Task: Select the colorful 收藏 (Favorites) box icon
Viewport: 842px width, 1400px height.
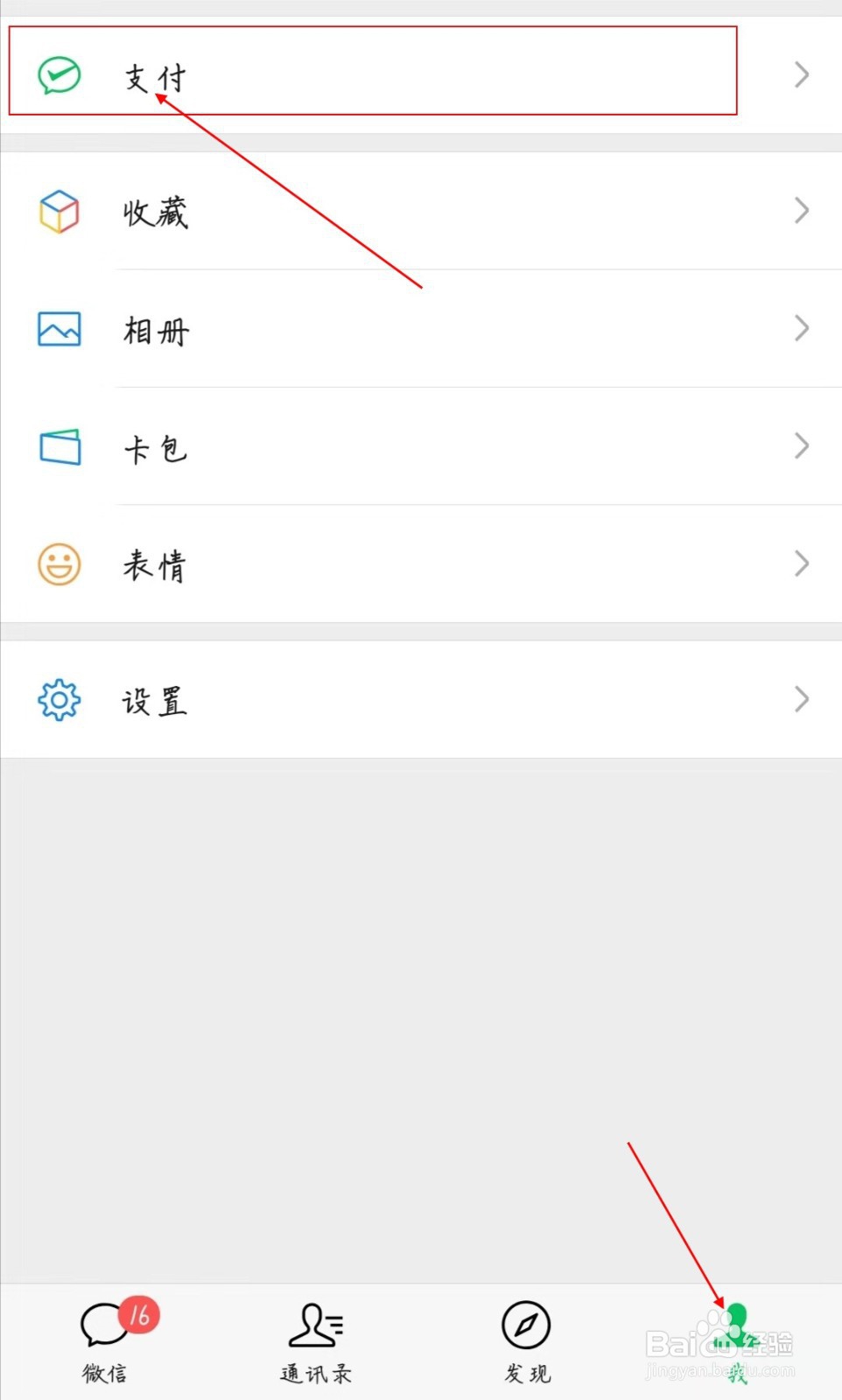Action: click(58, 210)
